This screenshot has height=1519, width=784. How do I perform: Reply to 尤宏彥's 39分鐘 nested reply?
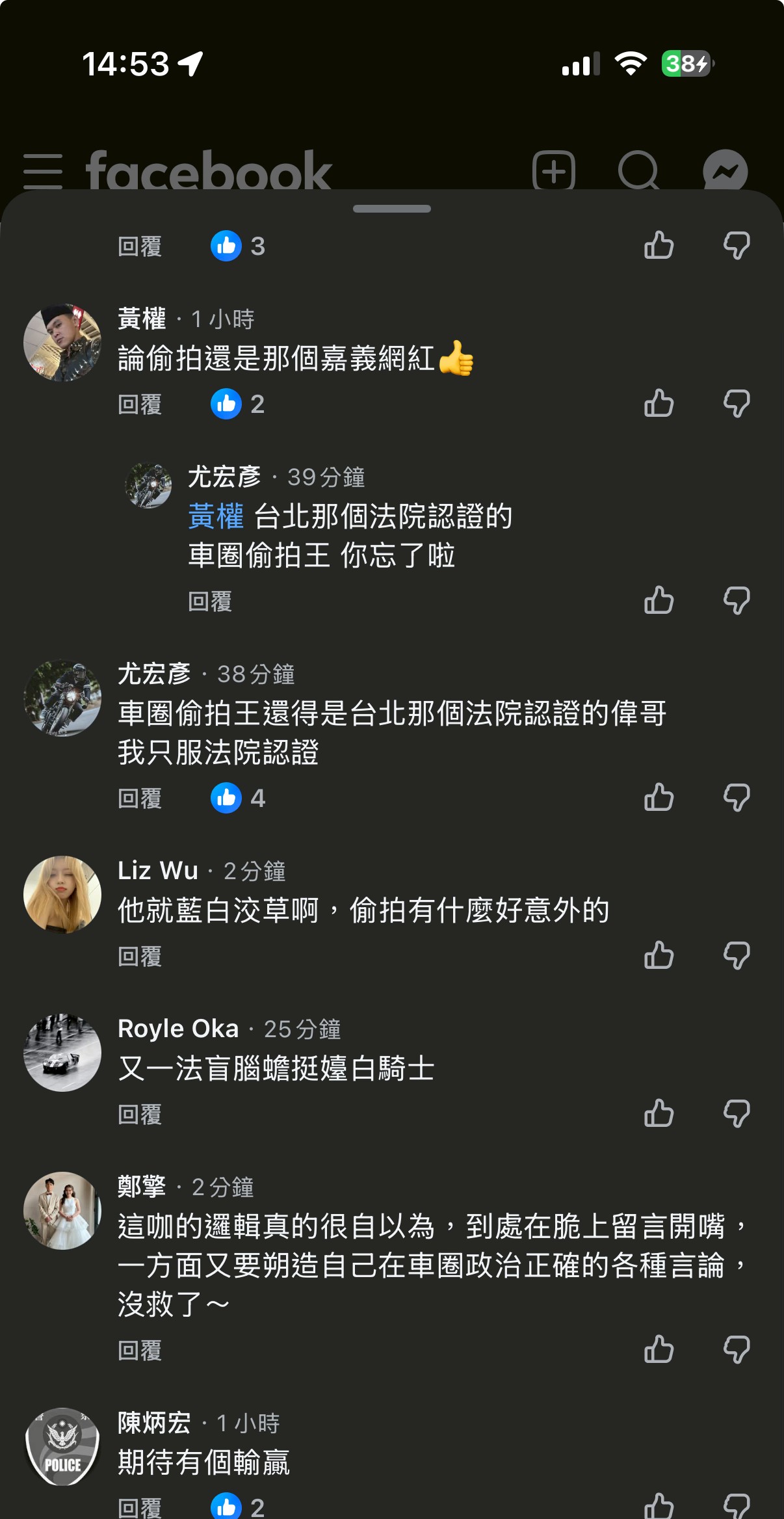coord(210,601)
